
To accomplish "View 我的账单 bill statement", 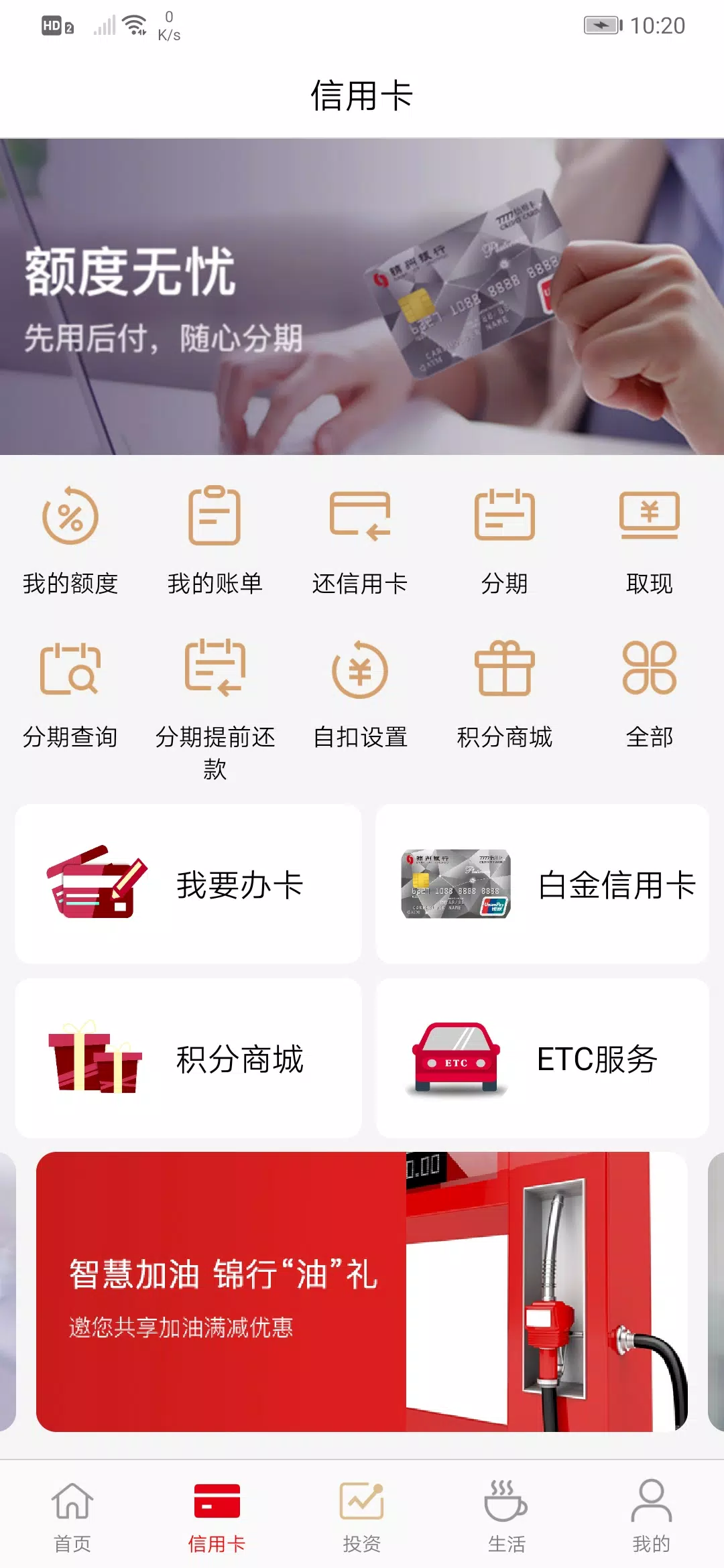I will [x=215, y=539].
